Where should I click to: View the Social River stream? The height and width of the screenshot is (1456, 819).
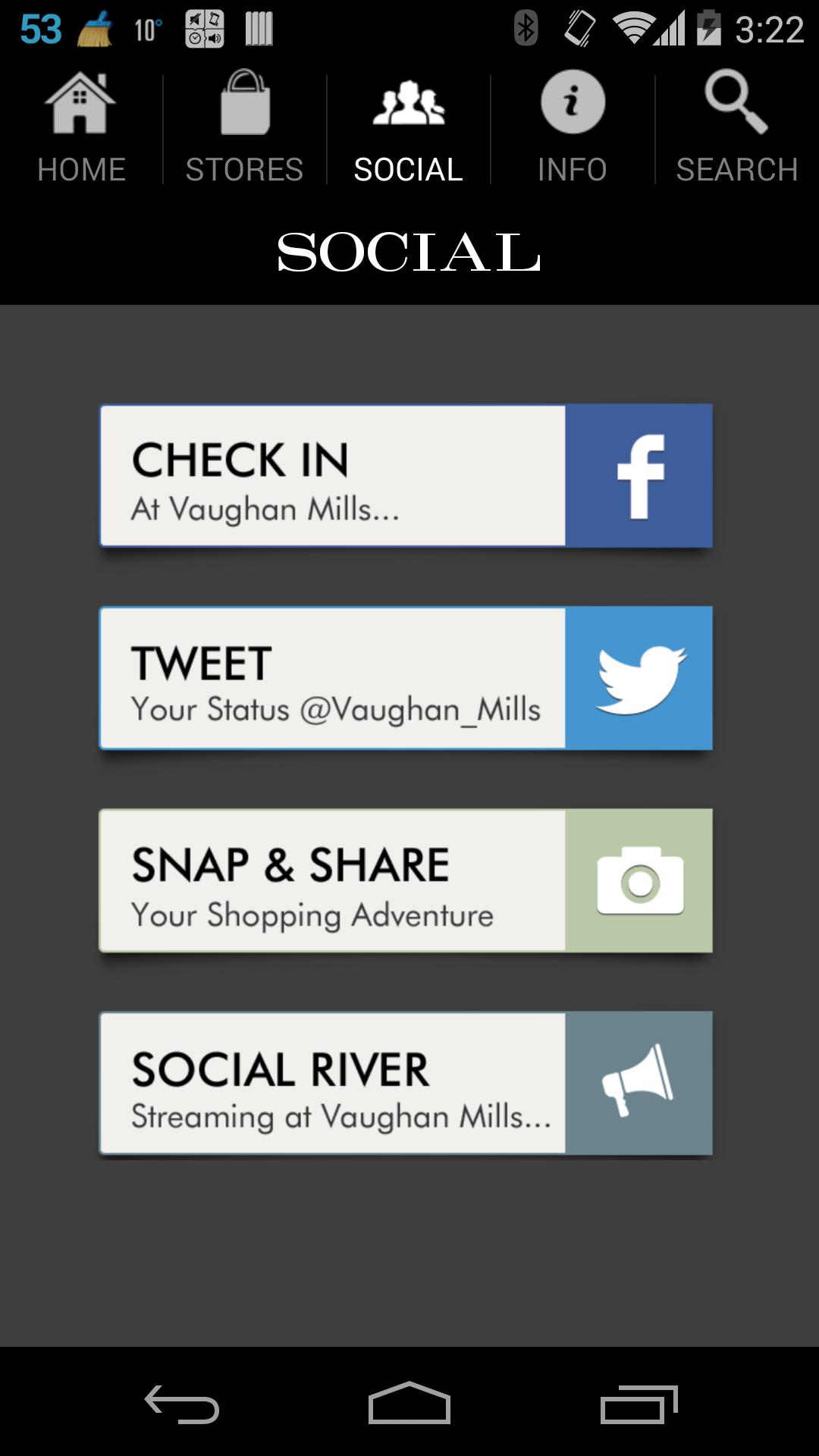[406, 1083]
